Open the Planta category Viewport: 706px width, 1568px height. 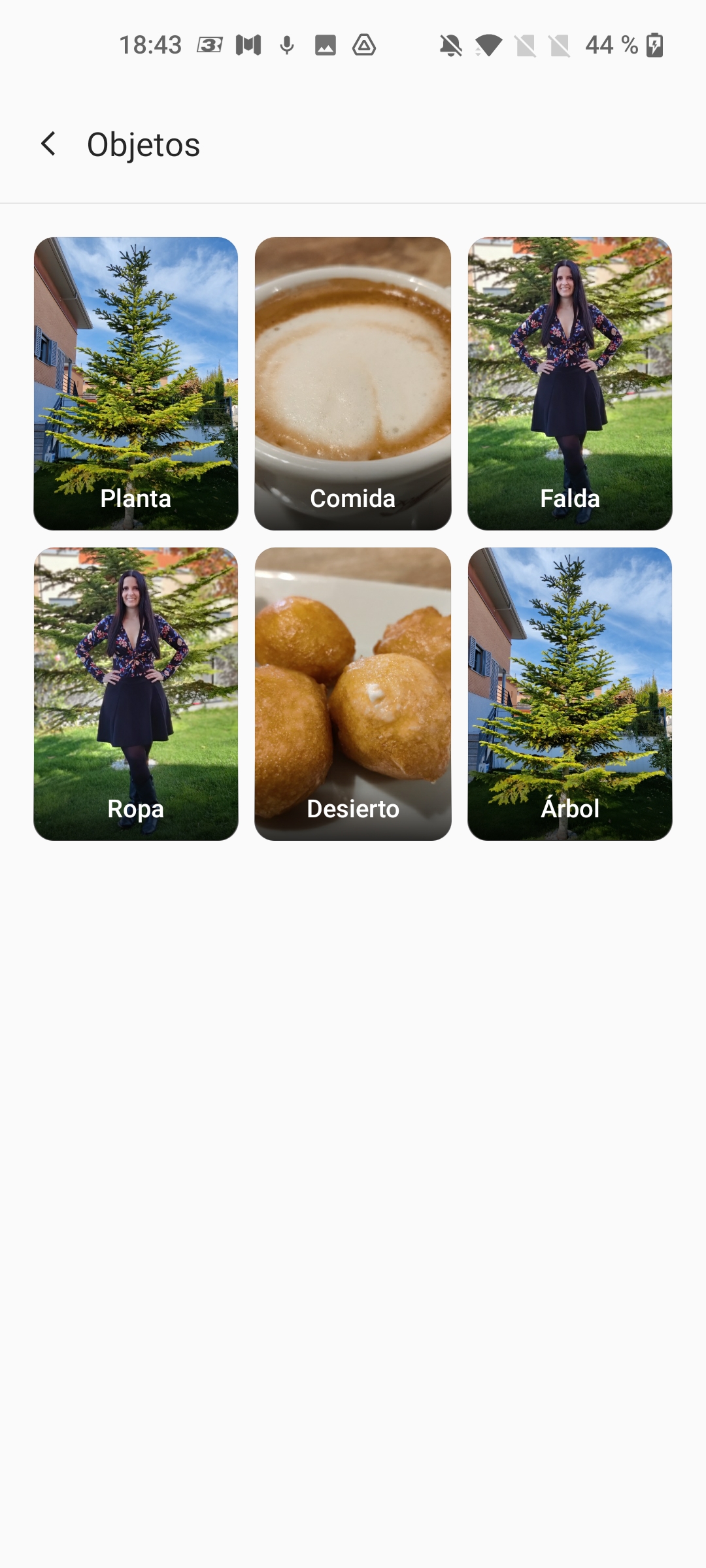[x=136, y=384]
